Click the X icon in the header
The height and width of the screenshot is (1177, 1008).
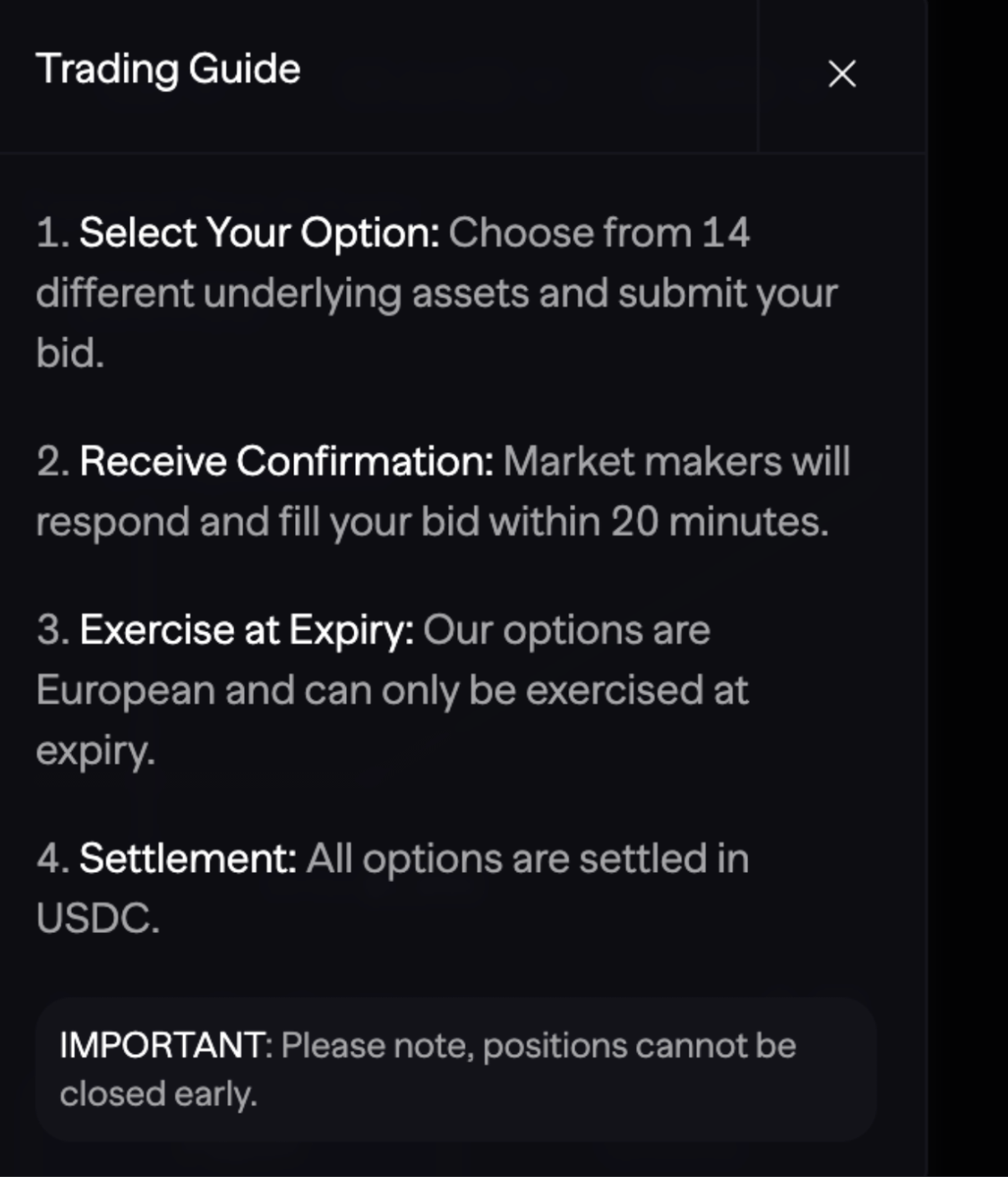click(843, 74)
